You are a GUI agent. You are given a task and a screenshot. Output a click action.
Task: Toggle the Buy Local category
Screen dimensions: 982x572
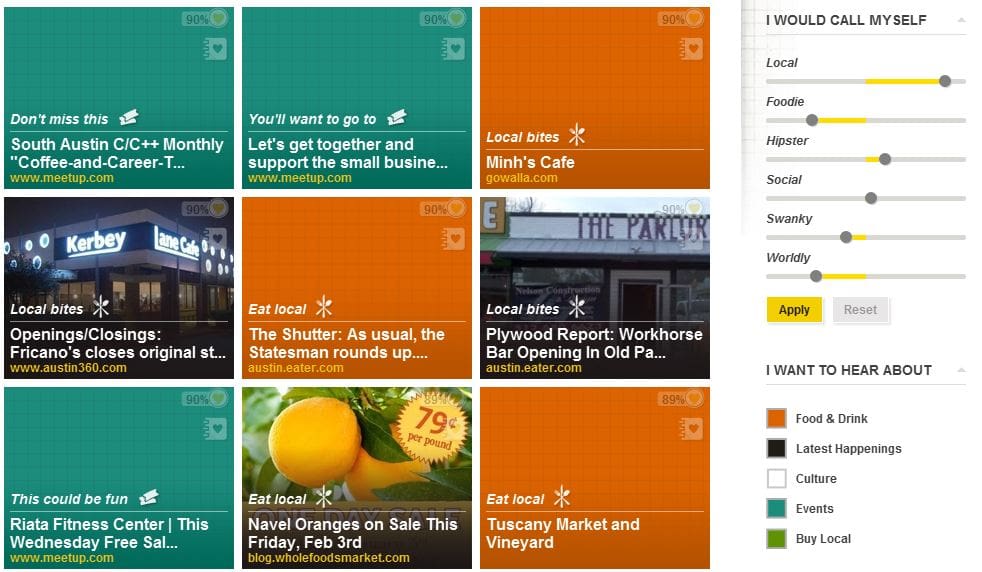tap(777, 539)
